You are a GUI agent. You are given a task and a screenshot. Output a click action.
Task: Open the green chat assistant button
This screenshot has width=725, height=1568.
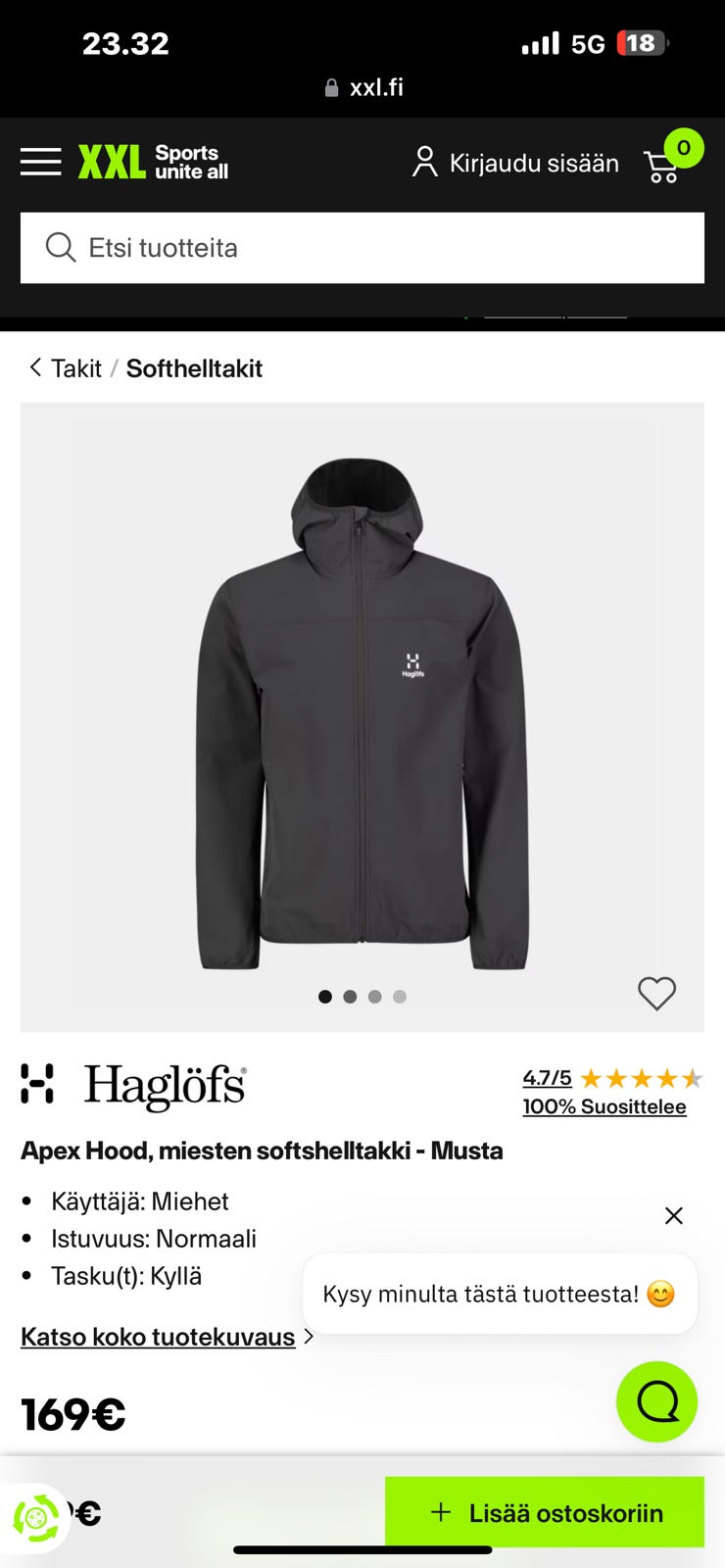pos(656,1401)
